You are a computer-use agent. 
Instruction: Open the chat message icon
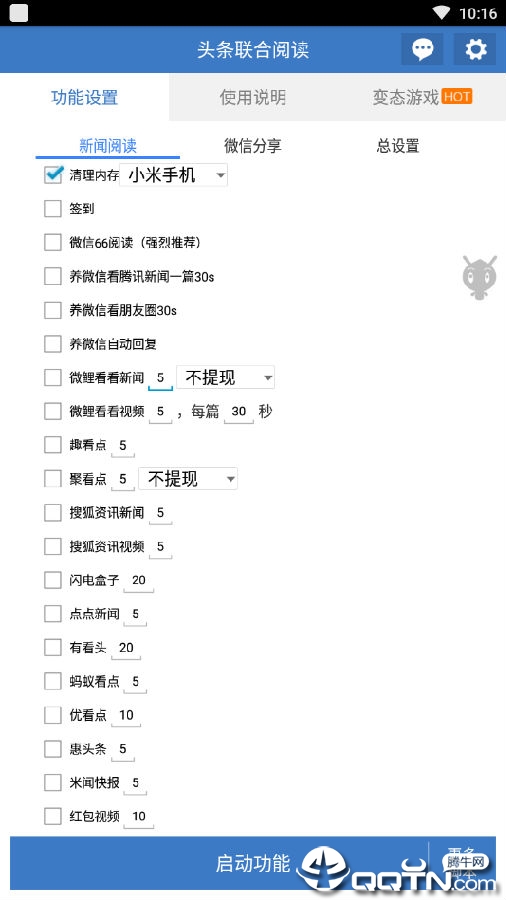[422, 49]
